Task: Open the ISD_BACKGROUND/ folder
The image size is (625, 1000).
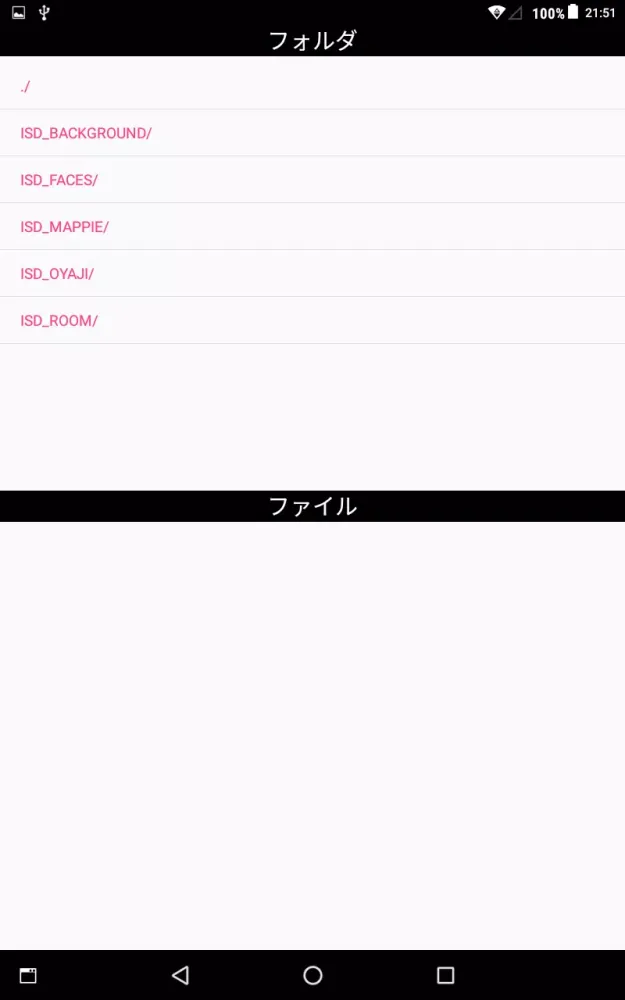Action: coord(86,133)
